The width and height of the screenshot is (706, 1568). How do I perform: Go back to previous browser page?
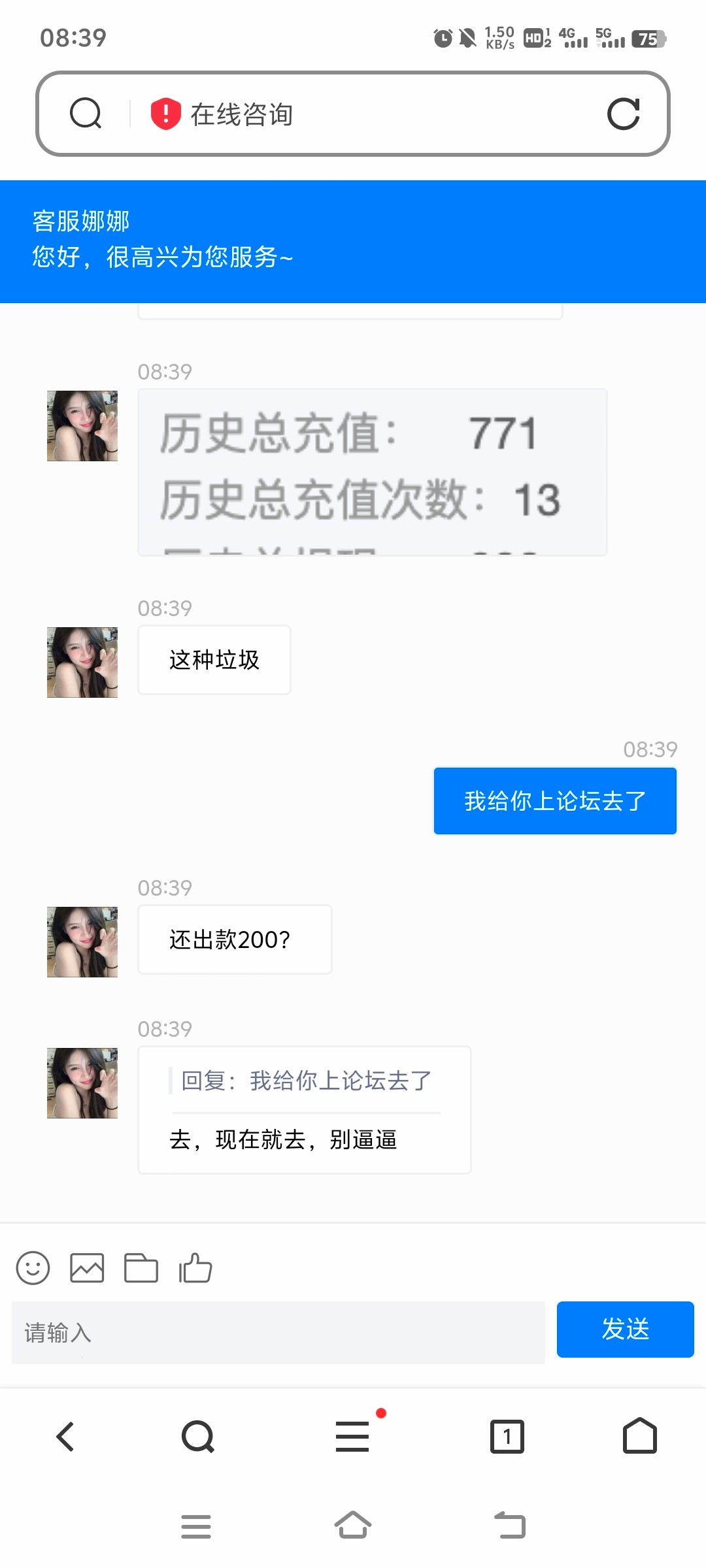pos(65,1437)
